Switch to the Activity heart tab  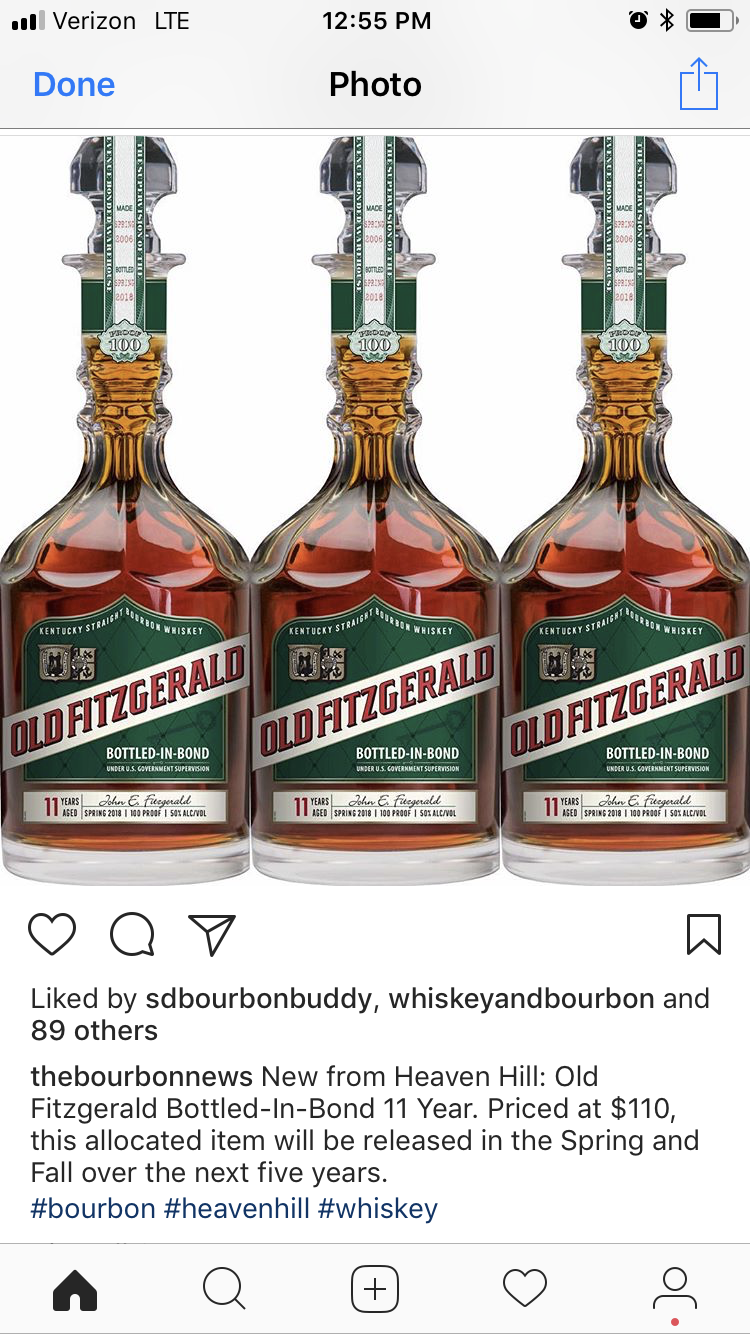[x=525, y=1289]
